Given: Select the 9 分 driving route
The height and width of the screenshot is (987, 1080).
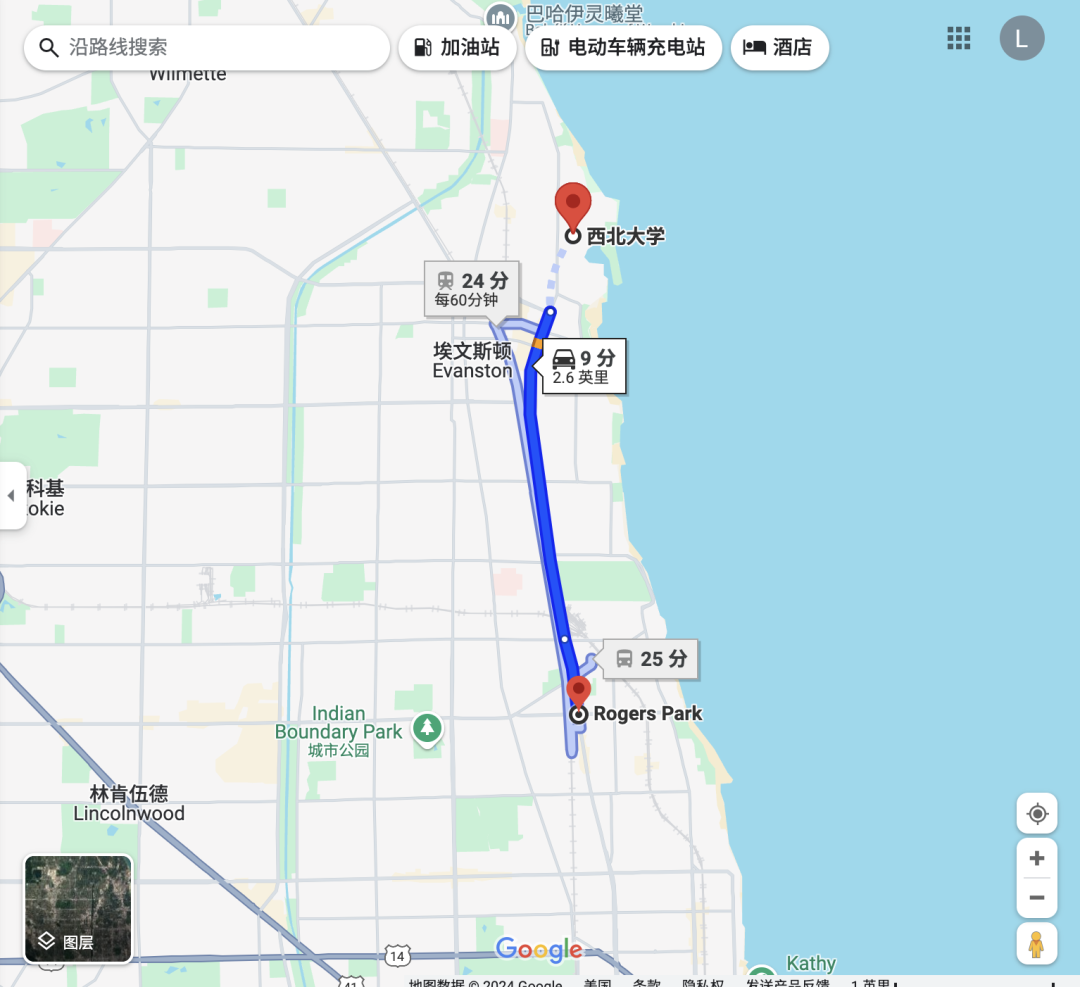Looking at the screenshot, I should pos(584,366).
